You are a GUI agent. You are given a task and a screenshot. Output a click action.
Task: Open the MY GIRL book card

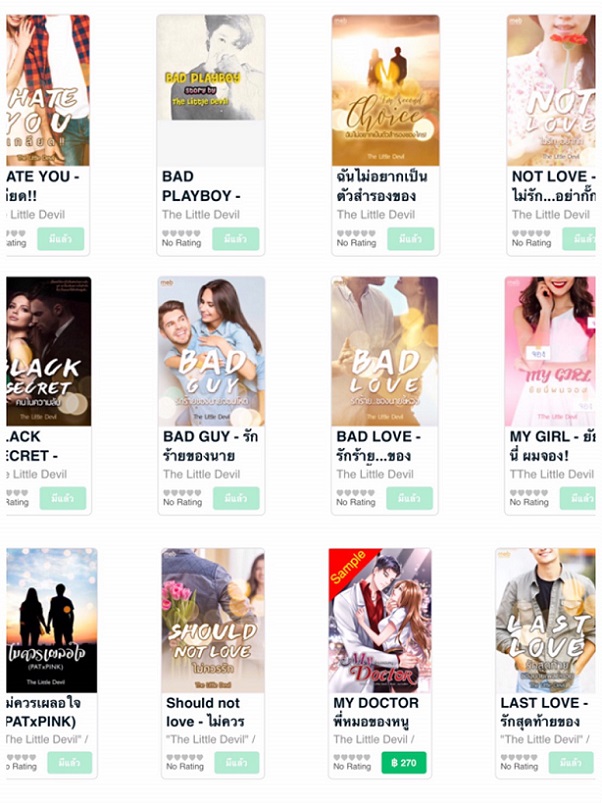(551, 352)
